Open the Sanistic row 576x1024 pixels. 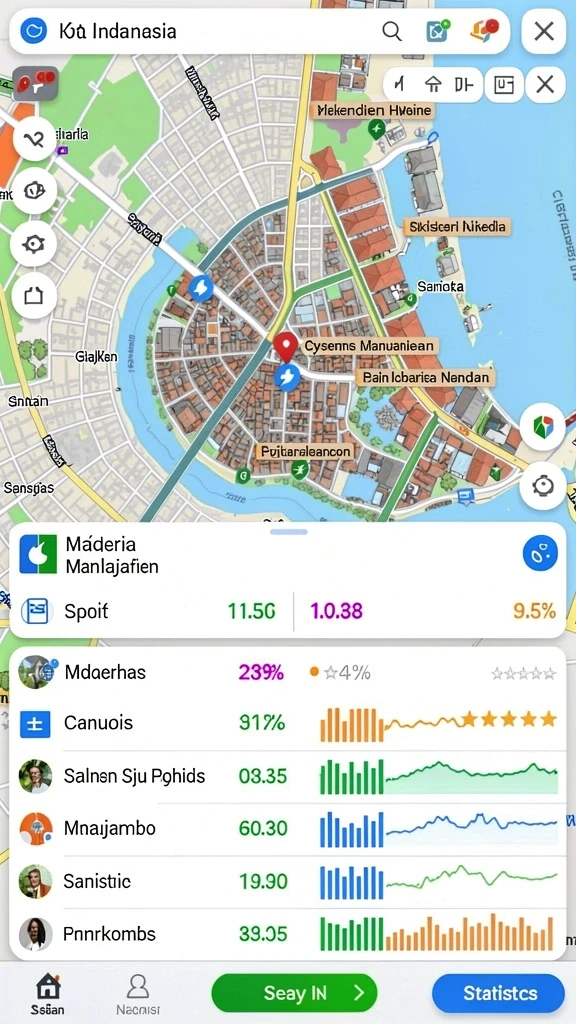point(288,882)
